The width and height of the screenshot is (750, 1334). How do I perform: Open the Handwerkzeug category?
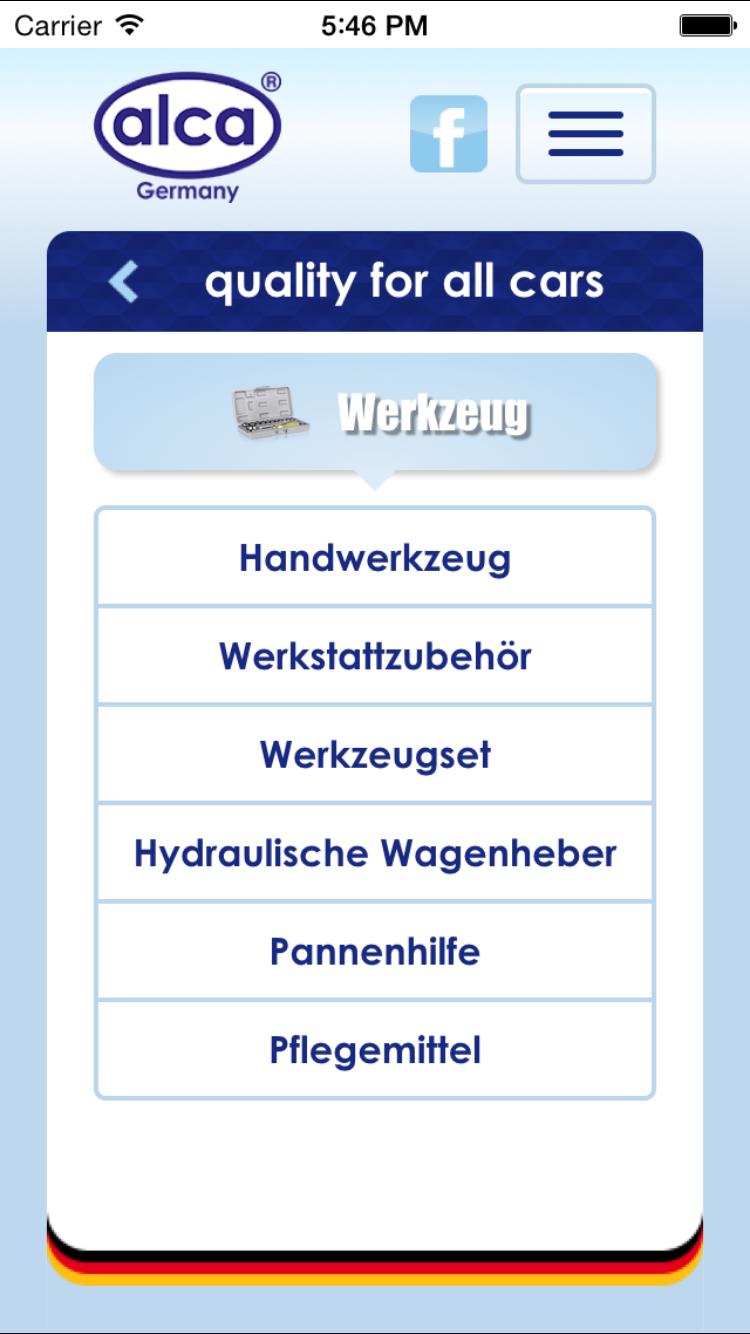[375, 556]
